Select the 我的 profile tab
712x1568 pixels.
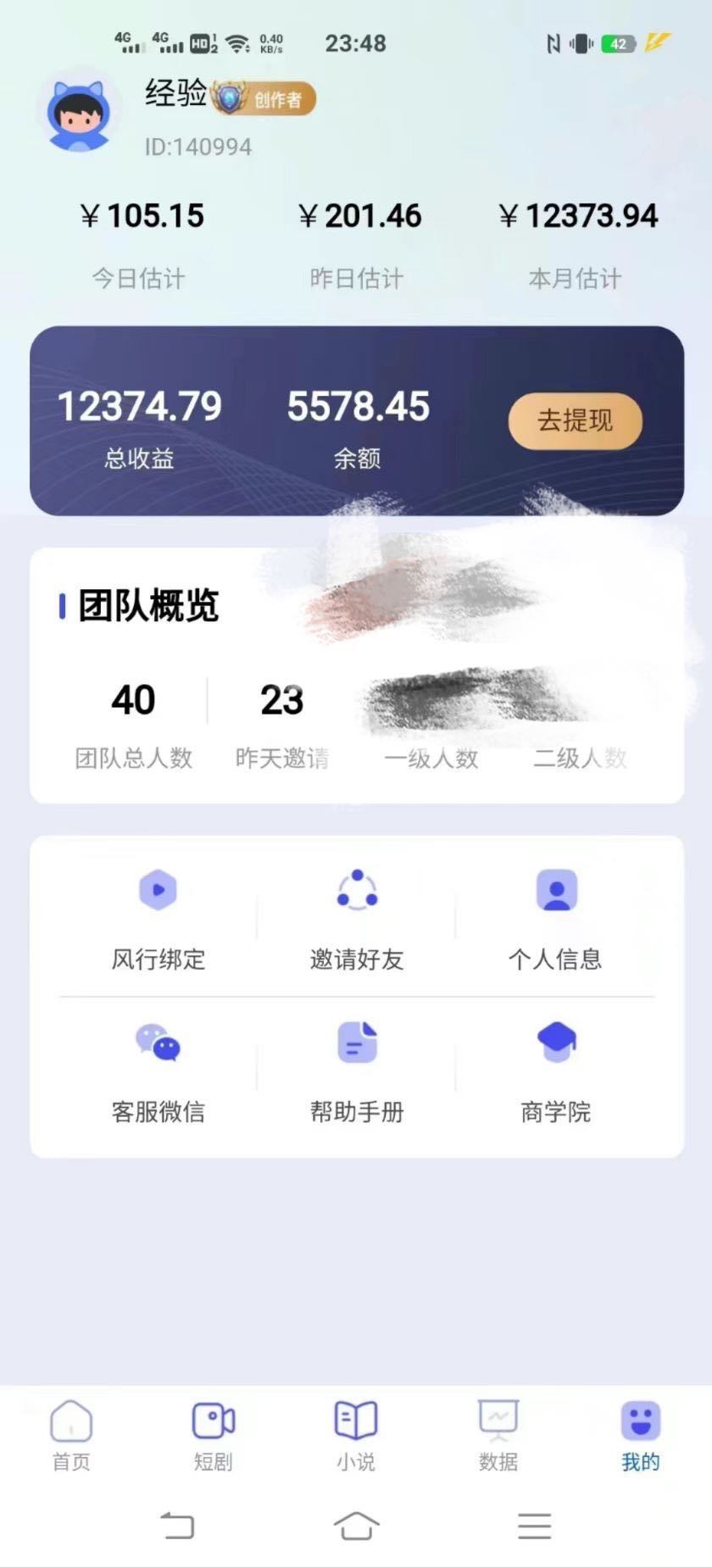click(x=641, y=1436)
